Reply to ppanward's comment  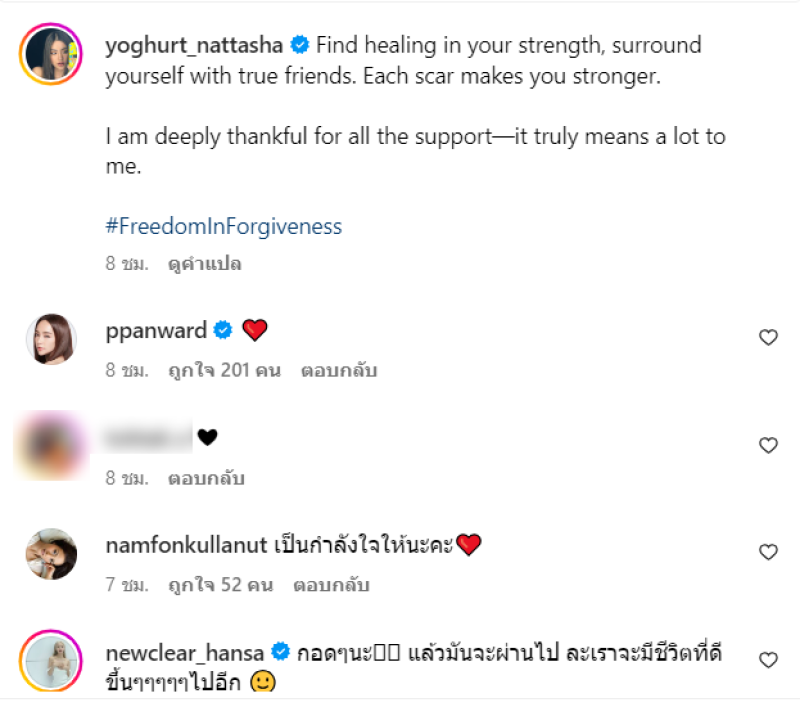click(338, 370)
